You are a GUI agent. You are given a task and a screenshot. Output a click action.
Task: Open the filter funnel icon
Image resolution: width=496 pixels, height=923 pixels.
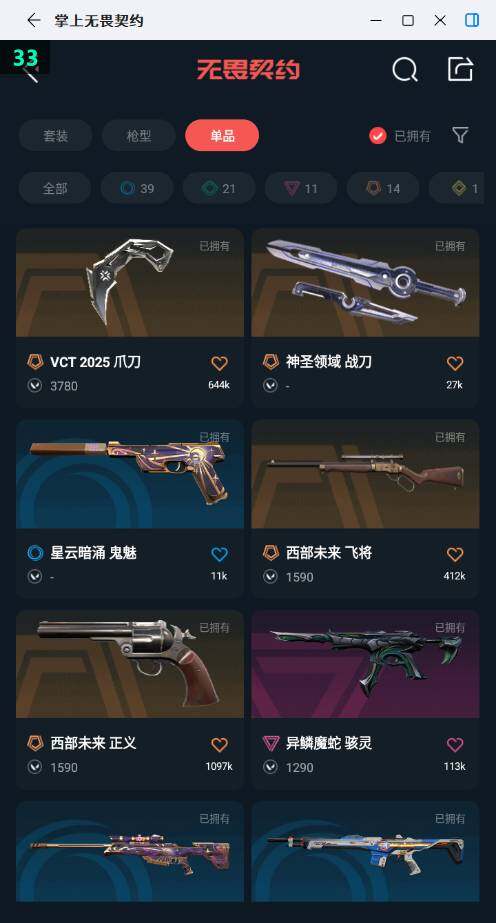(461, 135)
